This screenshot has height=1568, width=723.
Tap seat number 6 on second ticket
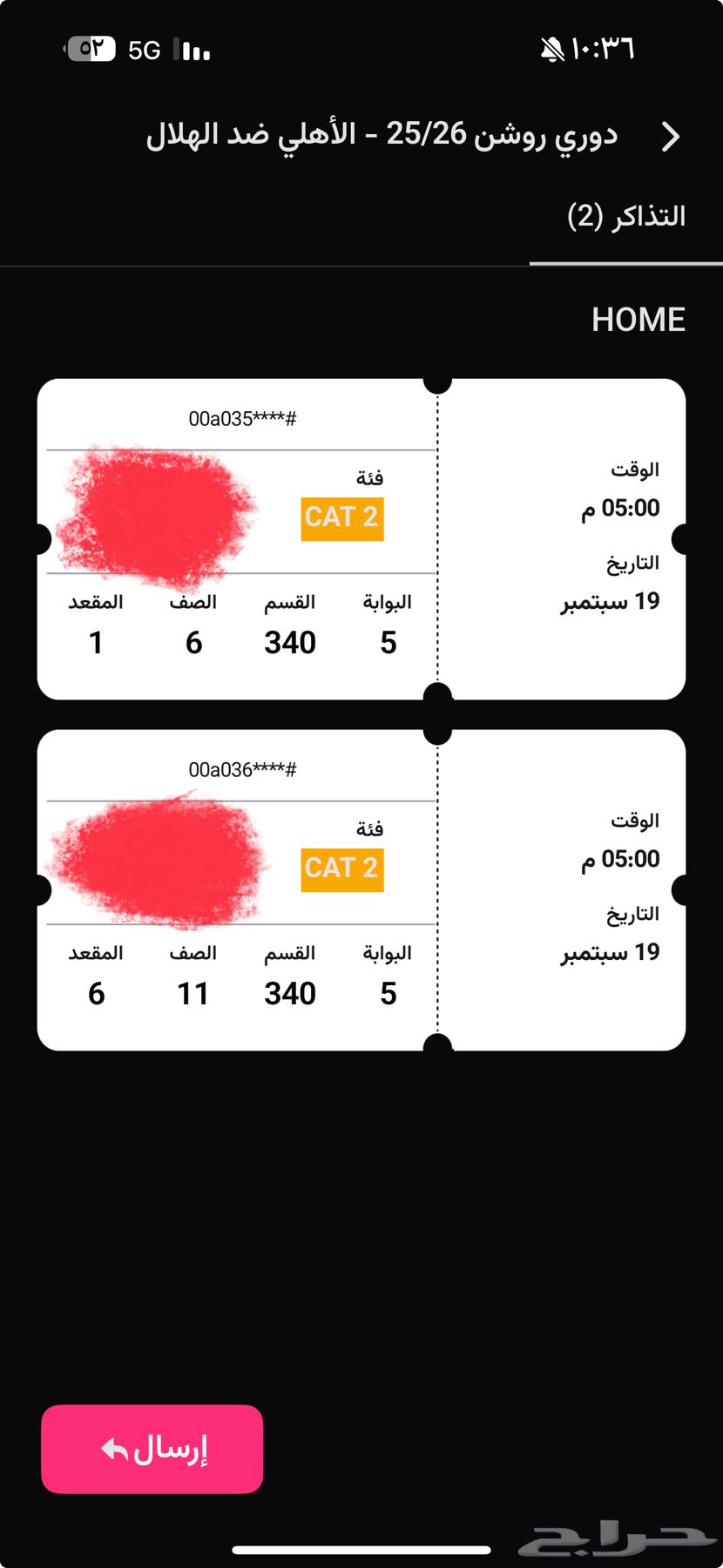click(96, 992)
